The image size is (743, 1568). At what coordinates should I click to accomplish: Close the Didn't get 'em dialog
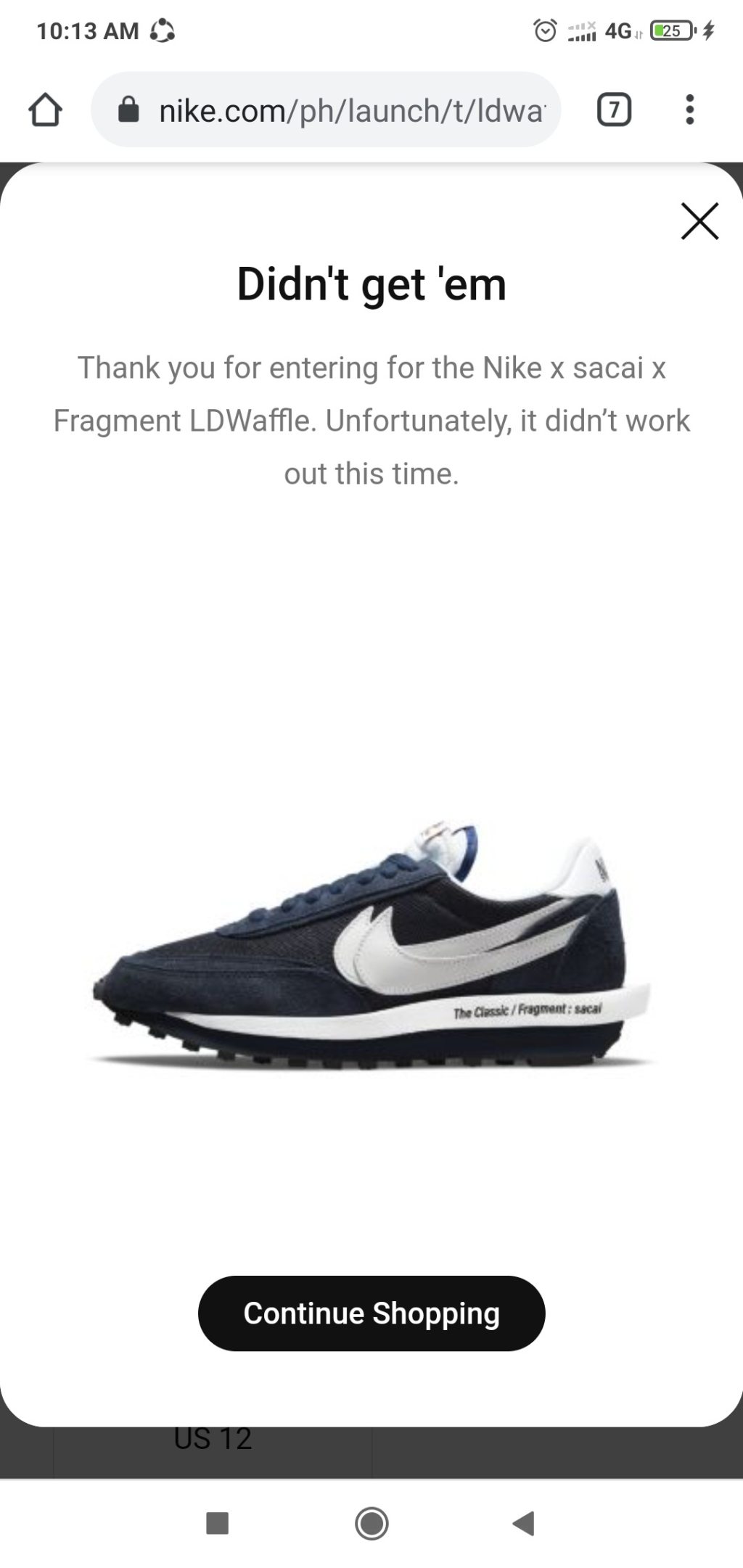tap(699, 221)
